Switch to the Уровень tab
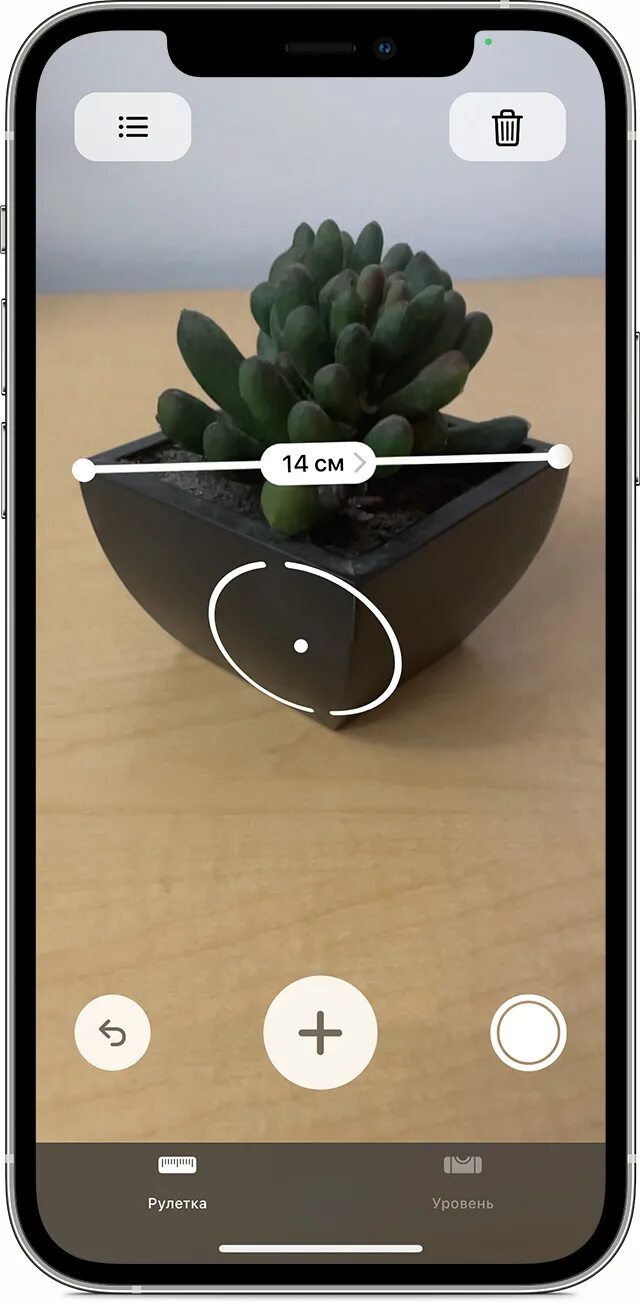Screen dimensions: 640x1304 462,1182
